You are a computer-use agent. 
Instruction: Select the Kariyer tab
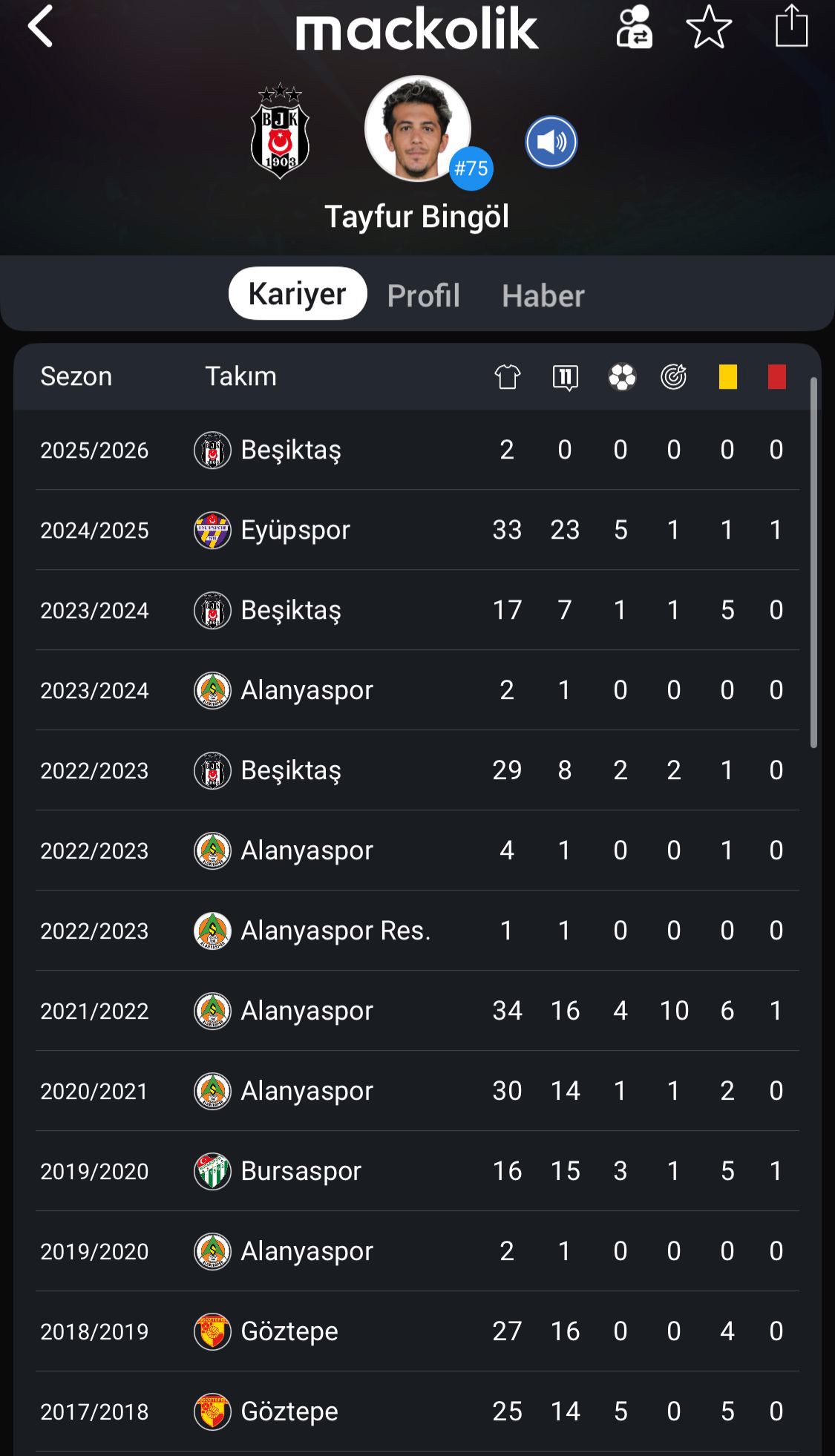click(x=298, y=294)
